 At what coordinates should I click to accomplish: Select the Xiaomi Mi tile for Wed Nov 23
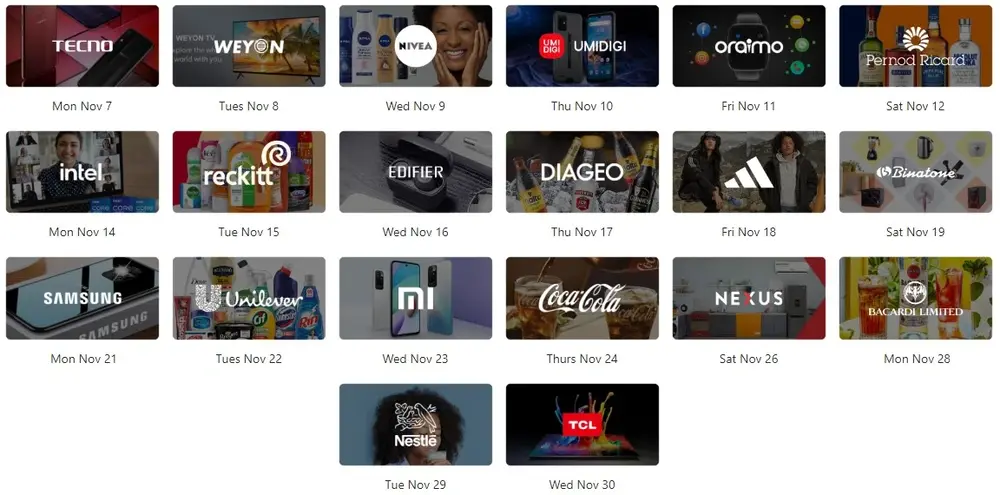pos(415,298)
